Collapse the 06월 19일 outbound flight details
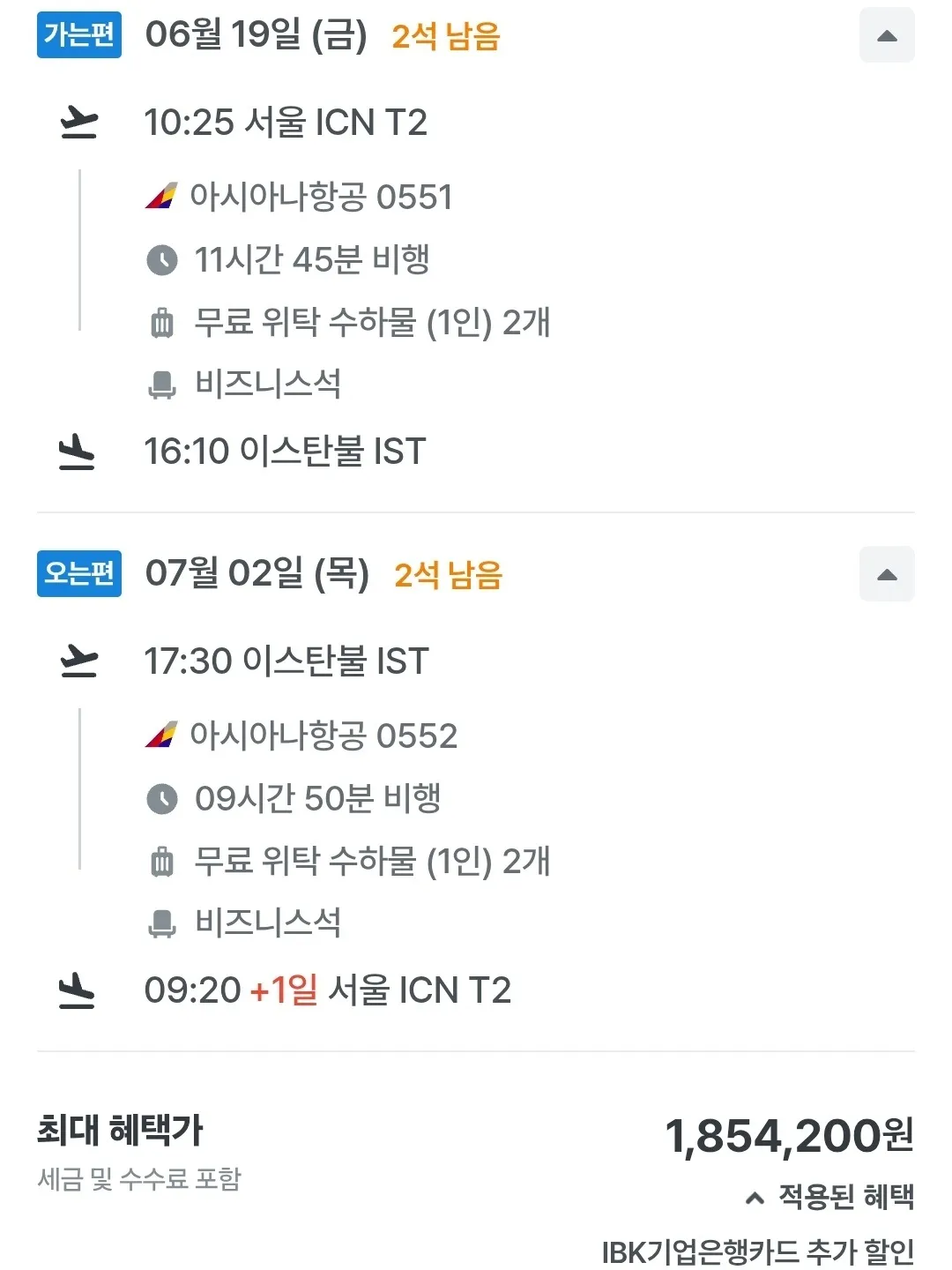952x1270 pixels. coord(887,35)
